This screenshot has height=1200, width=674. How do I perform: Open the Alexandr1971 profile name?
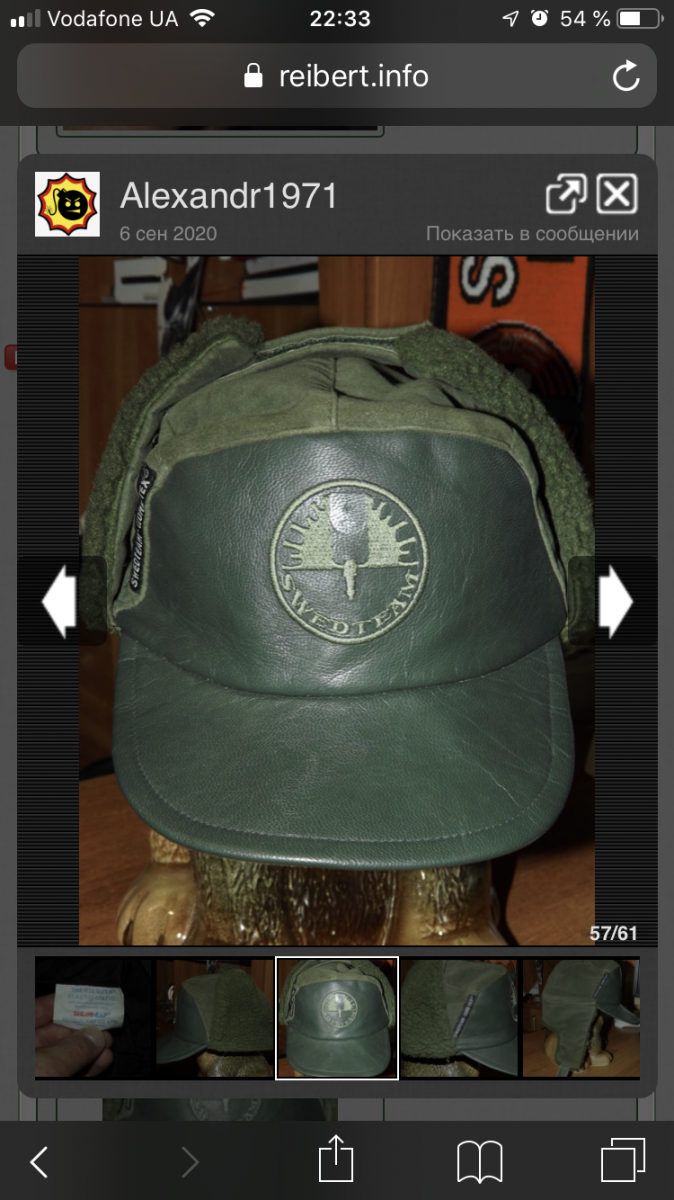(229, 195)
